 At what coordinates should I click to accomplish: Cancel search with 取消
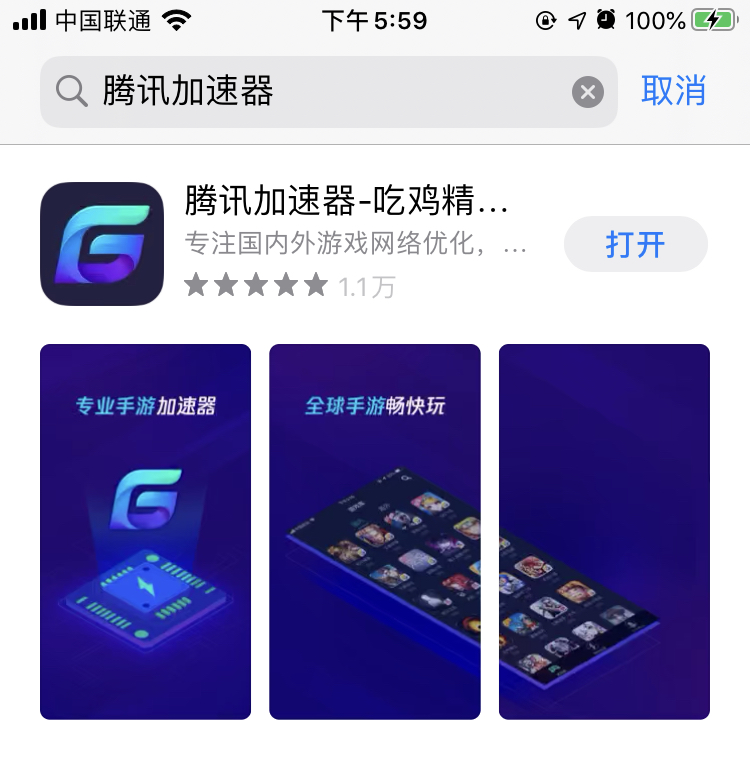[673, 91]
